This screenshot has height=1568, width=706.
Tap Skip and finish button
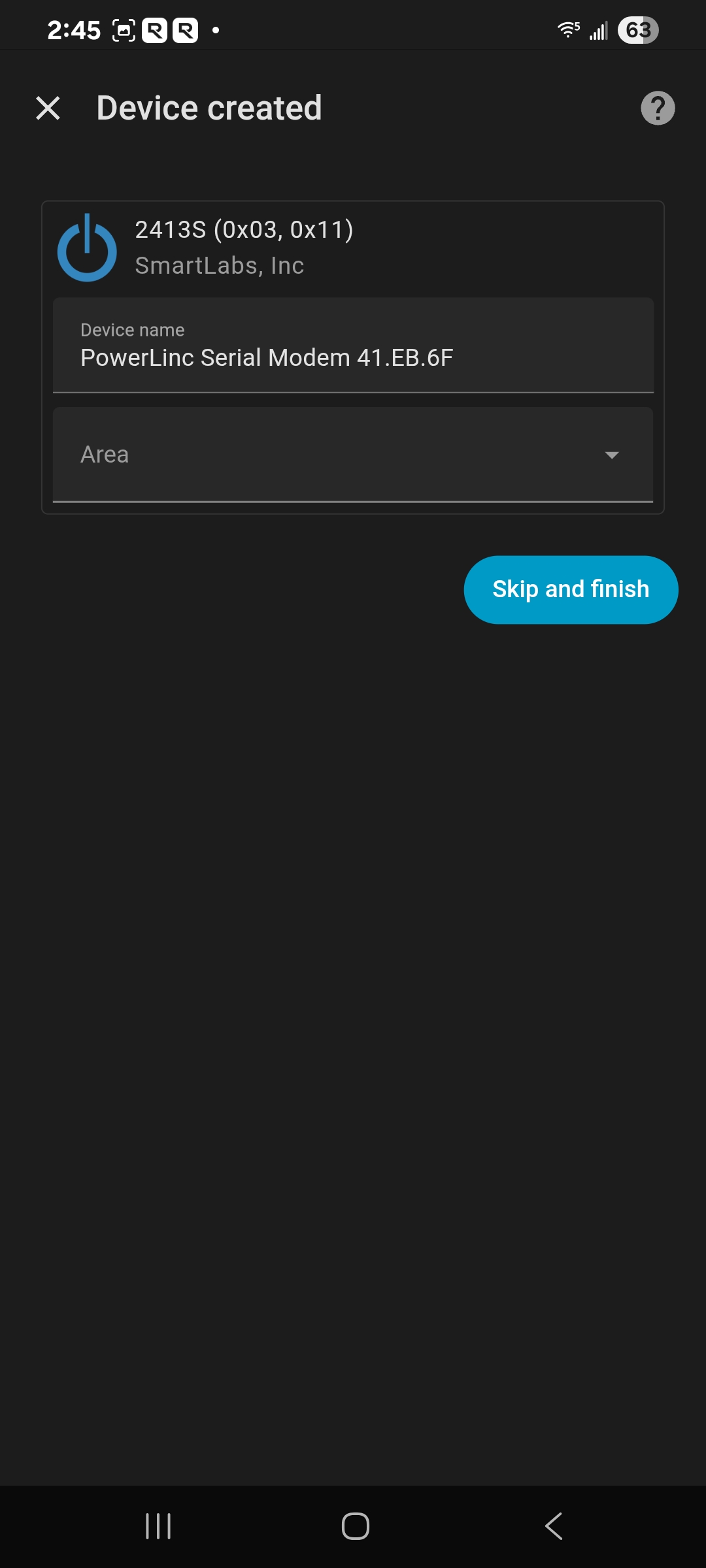tap(571, 589)
